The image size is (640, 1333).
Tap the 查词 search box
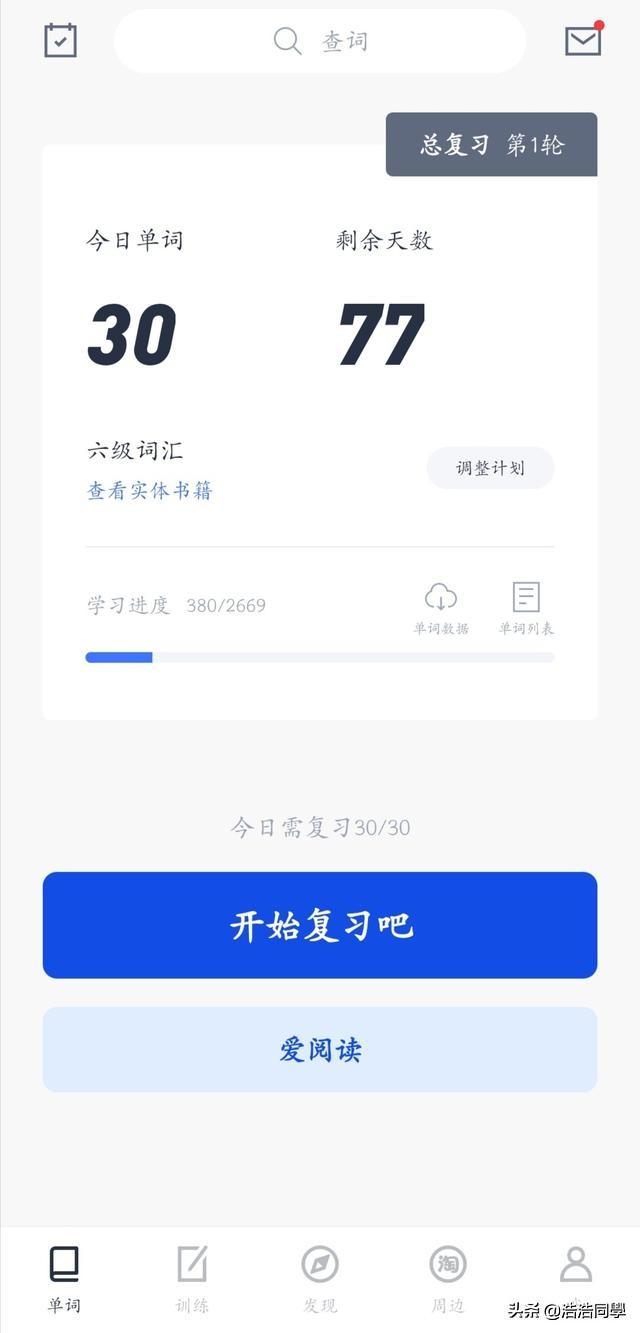pos(320,41)
